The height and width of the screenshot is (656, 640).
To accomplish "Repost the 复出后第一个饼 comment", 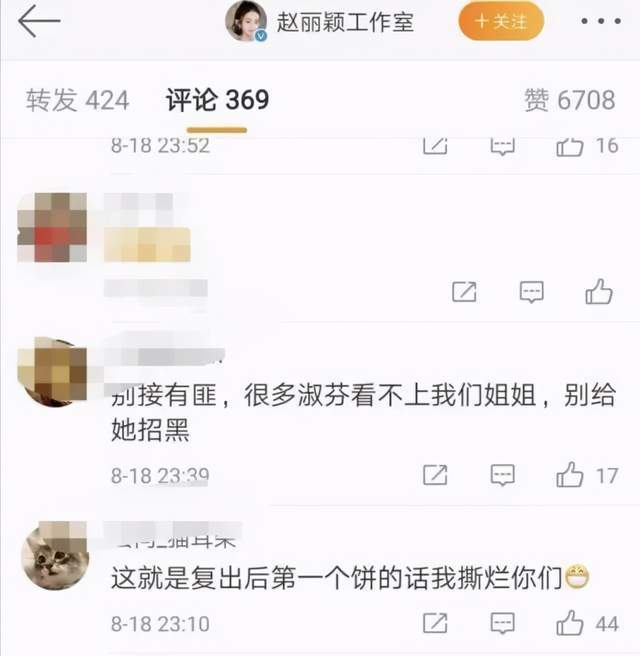I will (435, 625).
